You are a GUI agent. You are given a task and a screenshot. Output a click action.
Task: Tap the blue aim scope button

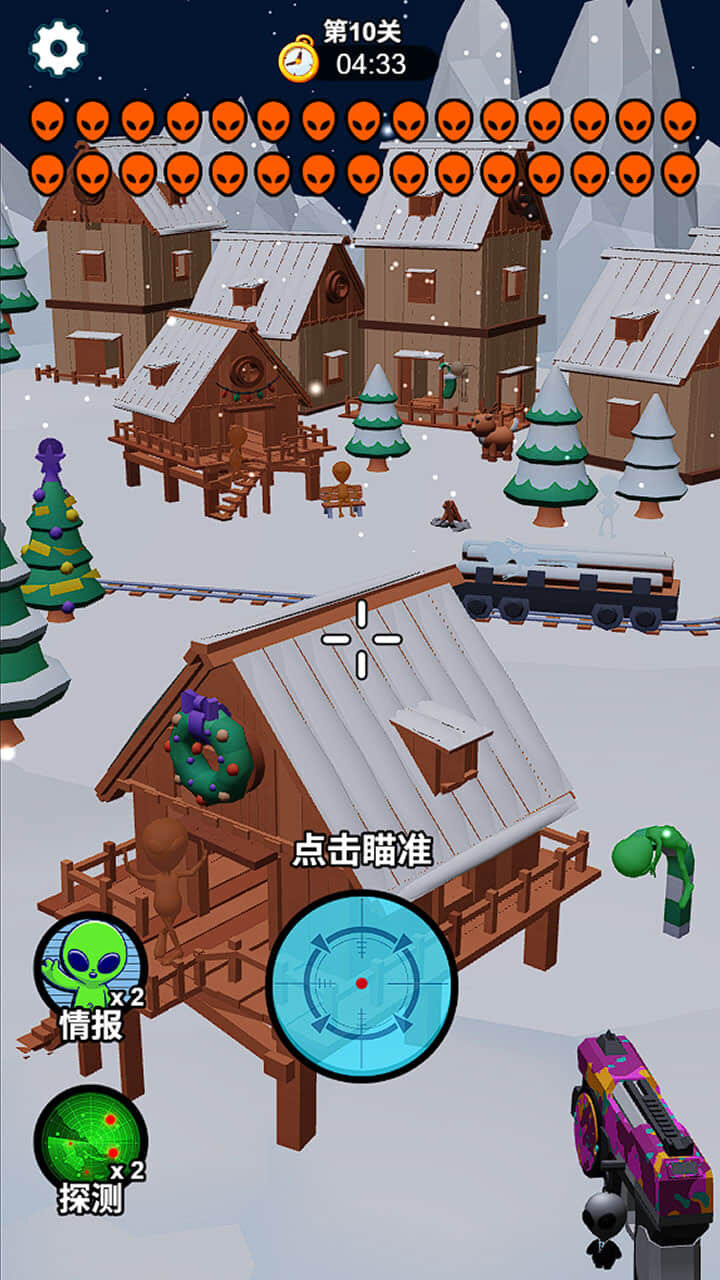pos(361,985)
